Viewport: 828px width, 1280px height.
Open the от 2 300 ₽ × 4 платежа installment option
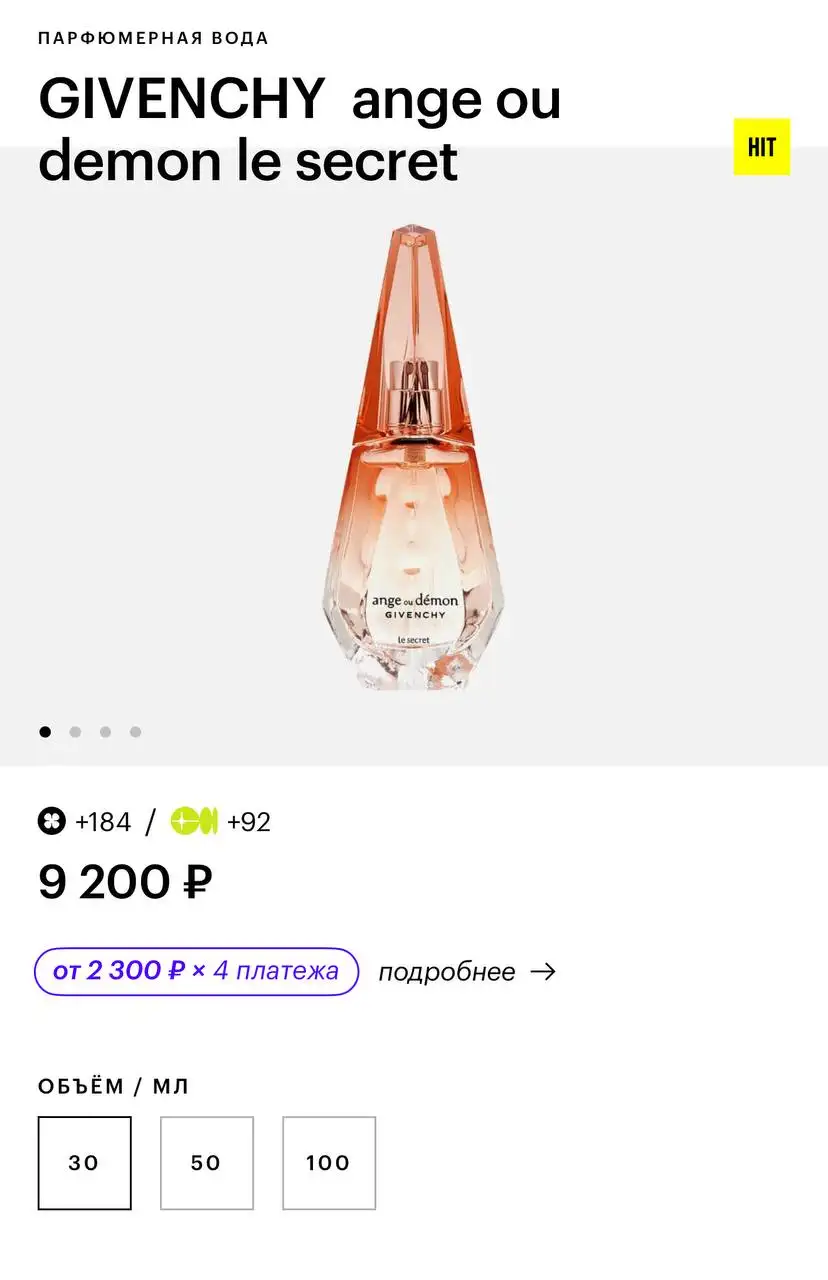[196, 970]
